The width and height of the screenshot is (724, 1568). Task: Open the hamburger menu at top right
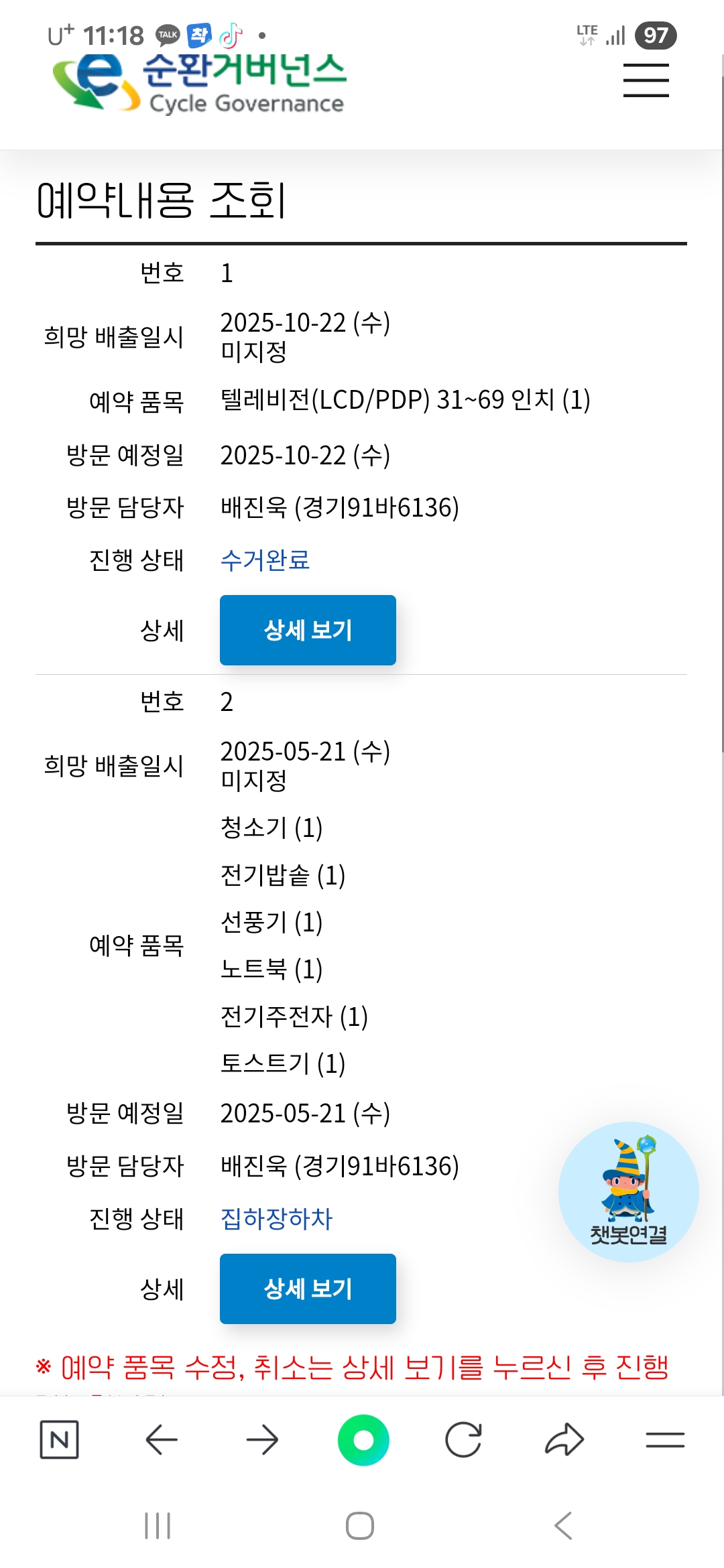click(646, 80)
